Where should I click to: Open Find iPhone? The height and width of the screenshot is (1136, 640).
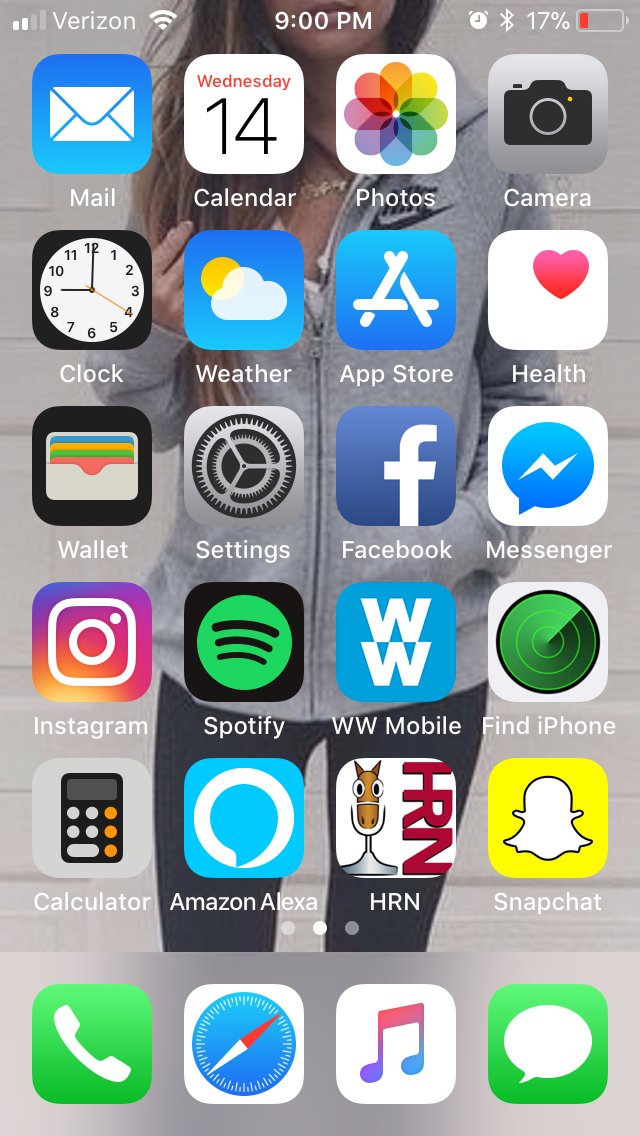pyautogui.click(x=548, y=642)
